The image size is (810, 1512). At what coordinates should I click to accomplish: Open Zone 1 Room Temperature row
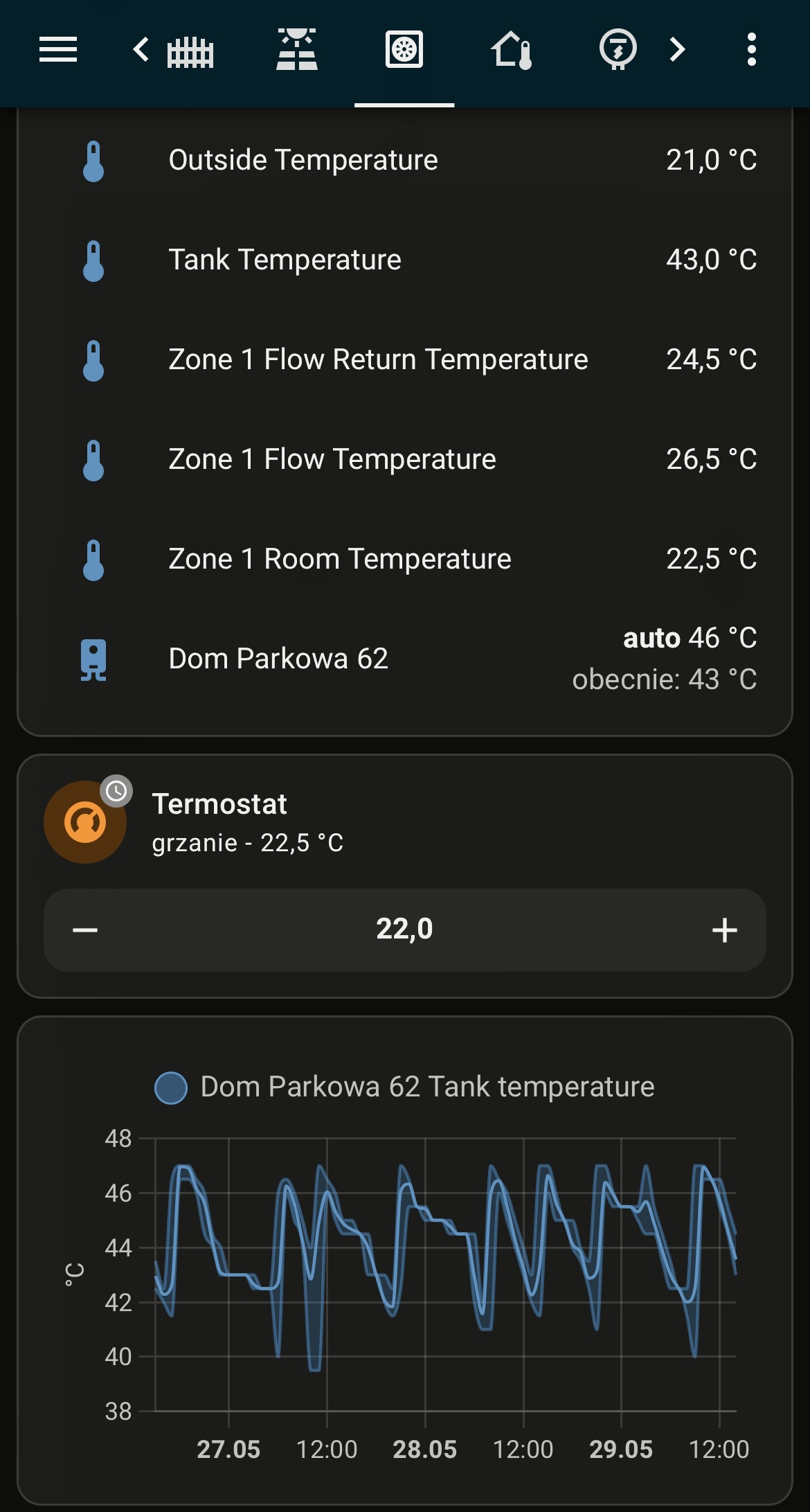(x=405, y=560)
